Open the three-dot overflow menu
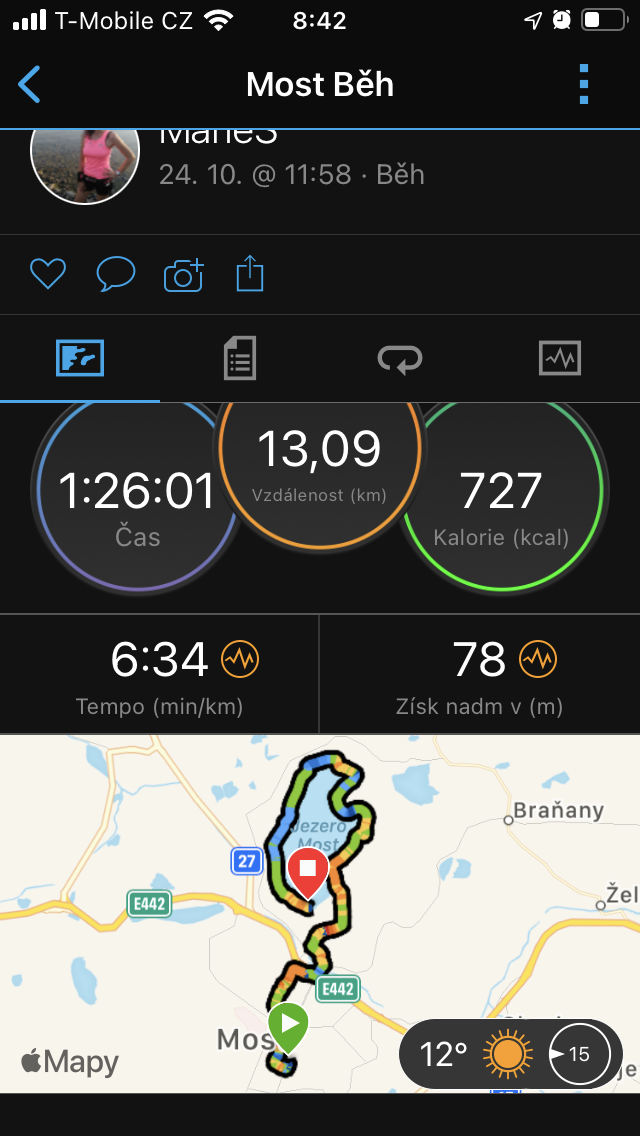This screenshot has height=1136, width=640. coord(584,84)
